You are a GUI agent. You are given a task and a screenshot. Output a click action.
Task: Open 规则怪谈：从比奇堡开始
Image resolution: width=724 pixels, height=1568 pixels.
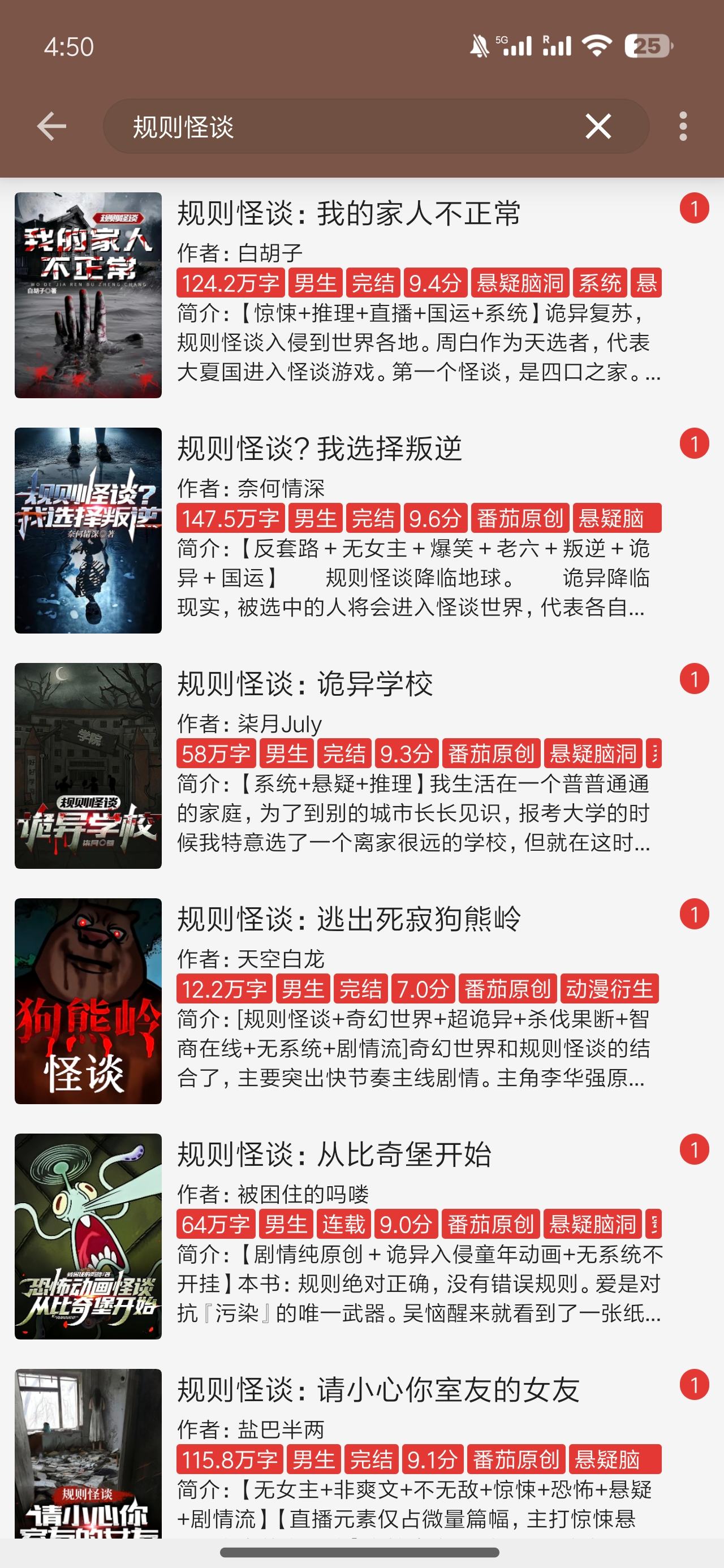click(361, 1237)
